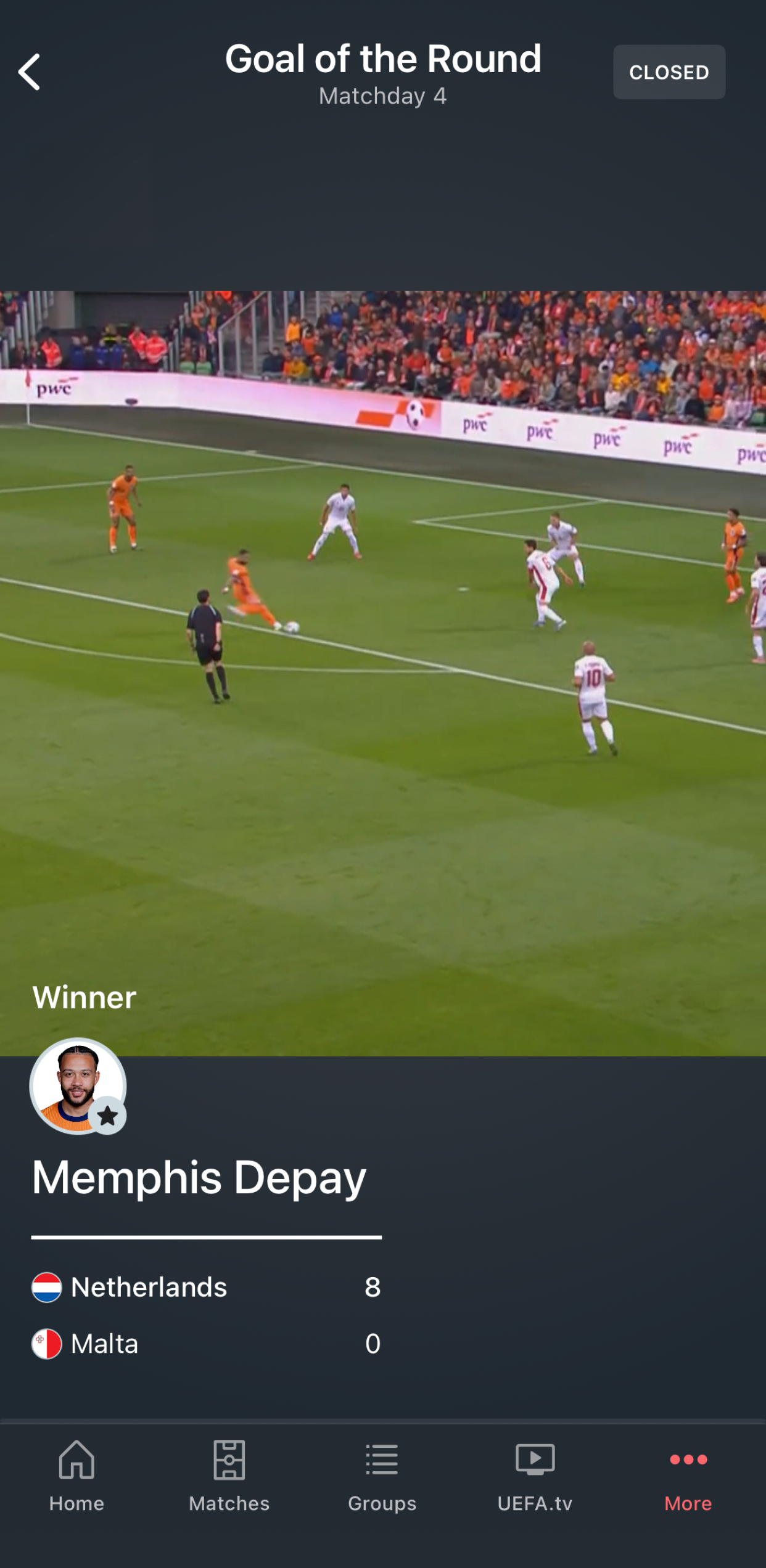Image resolution: width=766 pixels, height=1568 pixels.
Task: Select the More tab
Action: point(688,1476)
